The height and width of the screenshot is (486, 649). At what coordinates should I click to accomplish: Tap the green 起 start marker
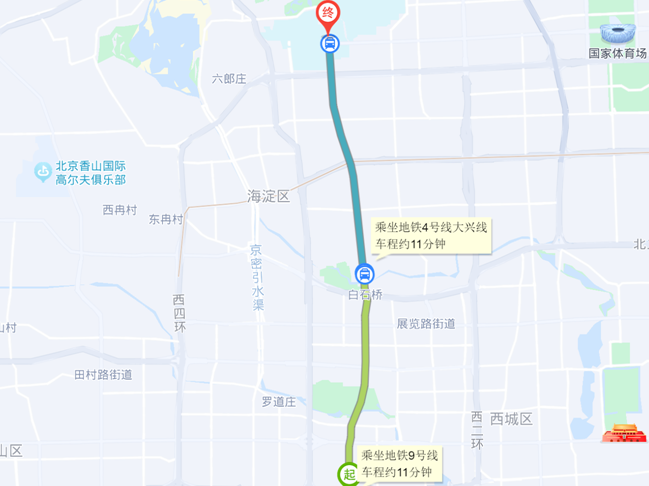click(349, 474)
